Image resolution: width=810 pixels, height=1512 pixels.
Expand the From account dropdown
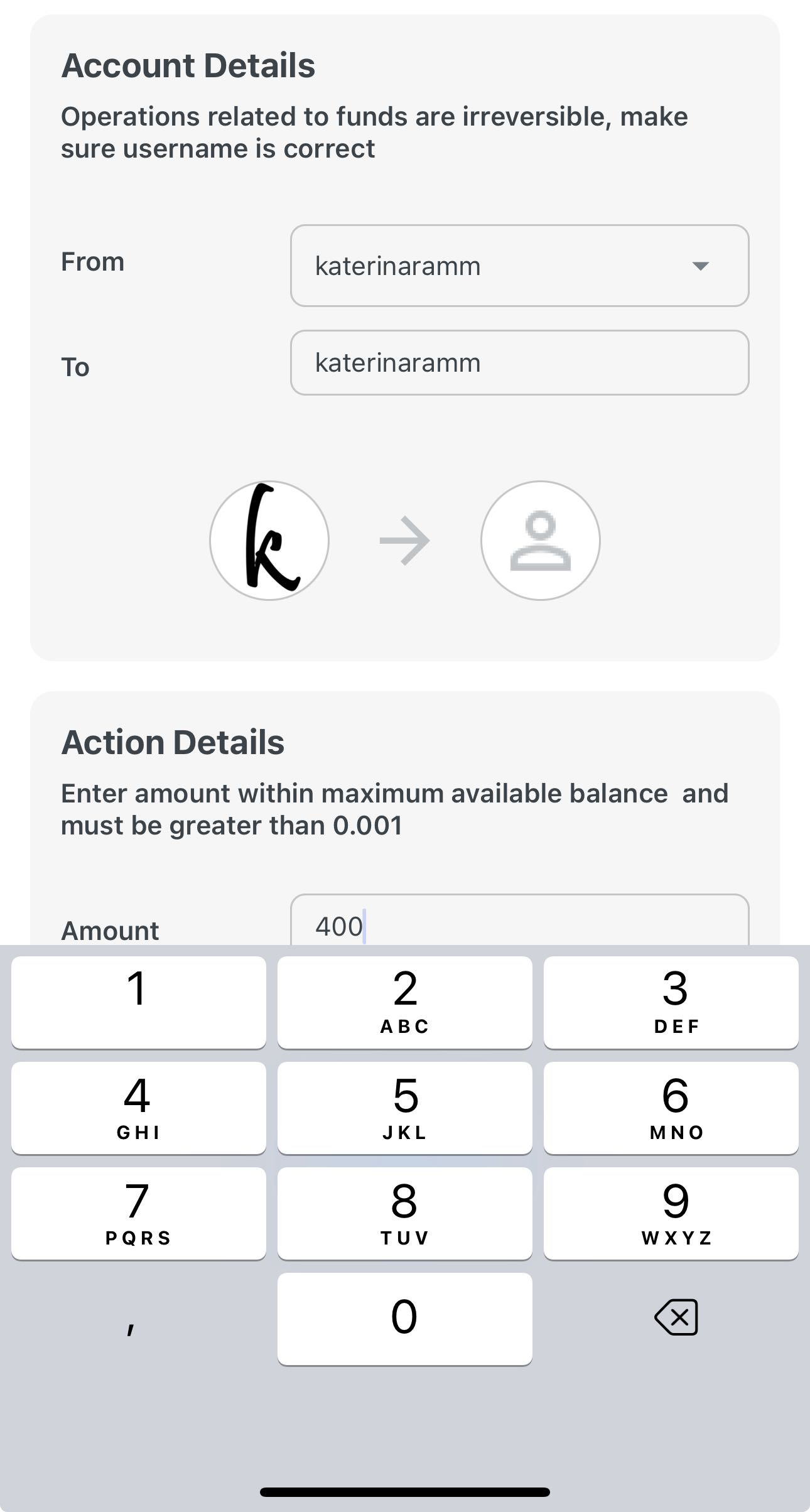(699, 266)
